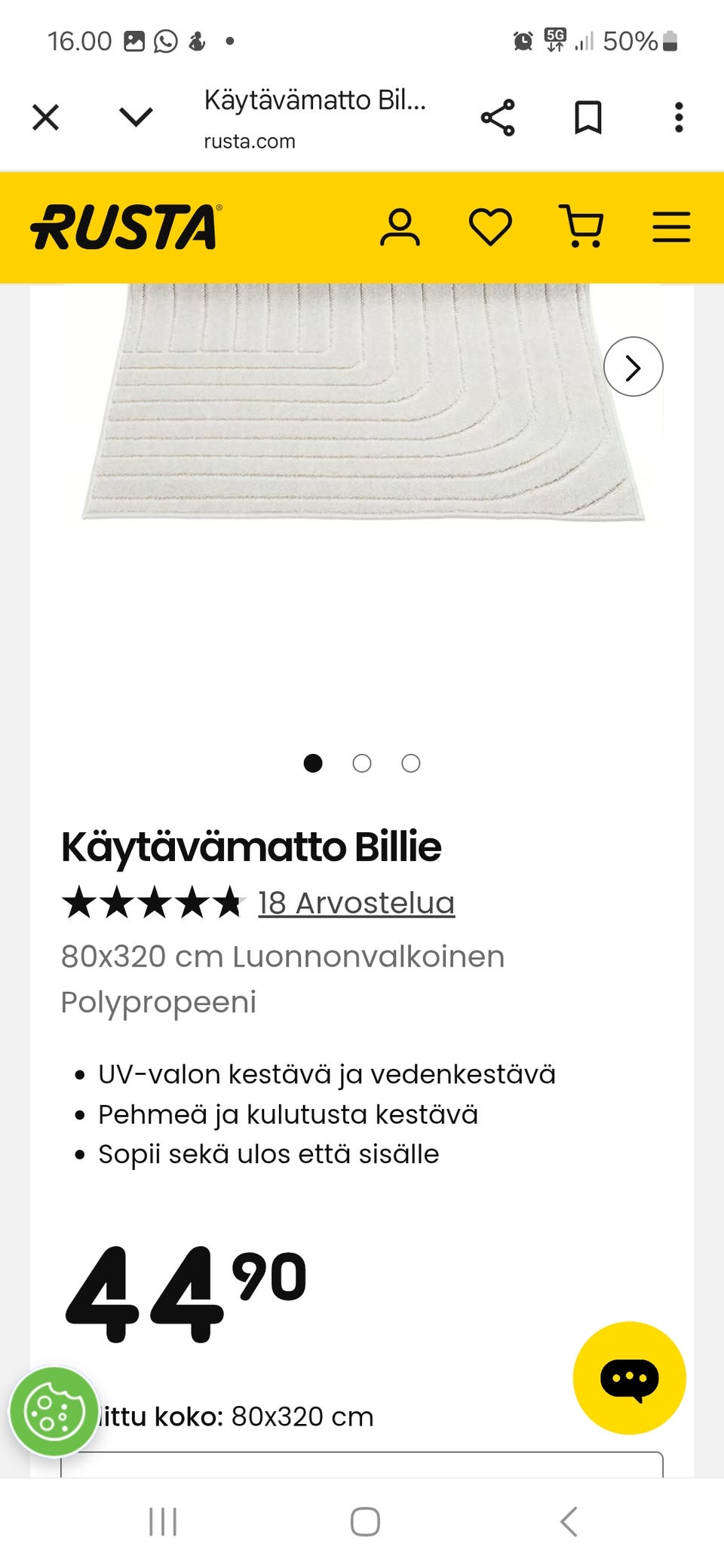Open the '18 Arvostelua' reviews link
Image resolution: width=724 pixels, height=1568 pixels.
355,902
